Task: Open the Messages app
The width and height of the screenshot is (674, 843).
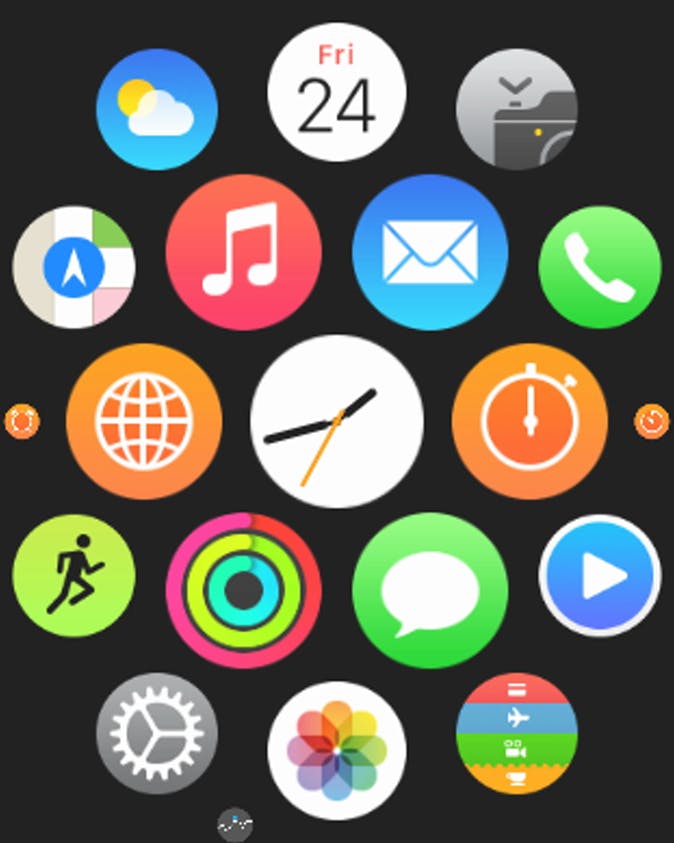Action: 430,590
